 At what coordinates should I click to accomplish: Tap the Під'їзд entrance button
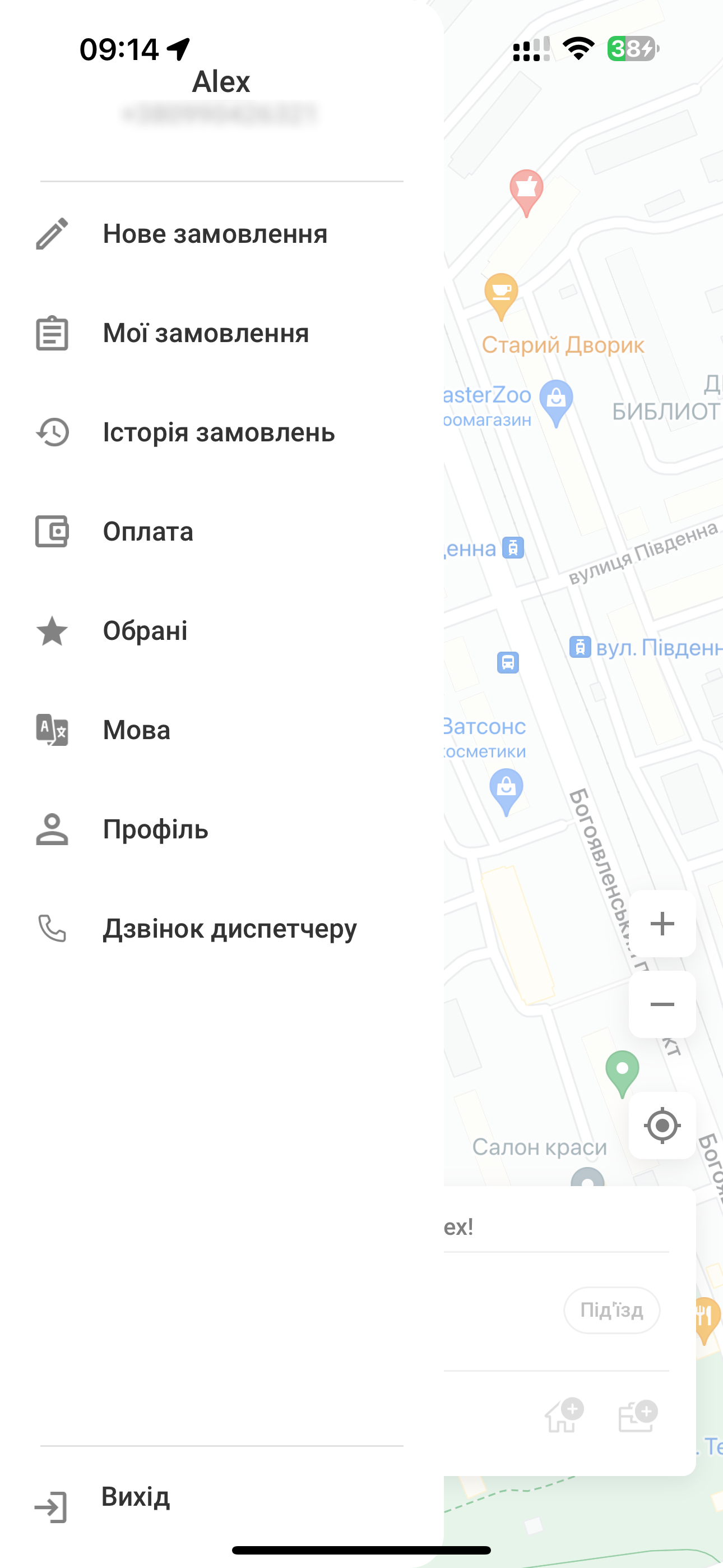pos(611,1310)
